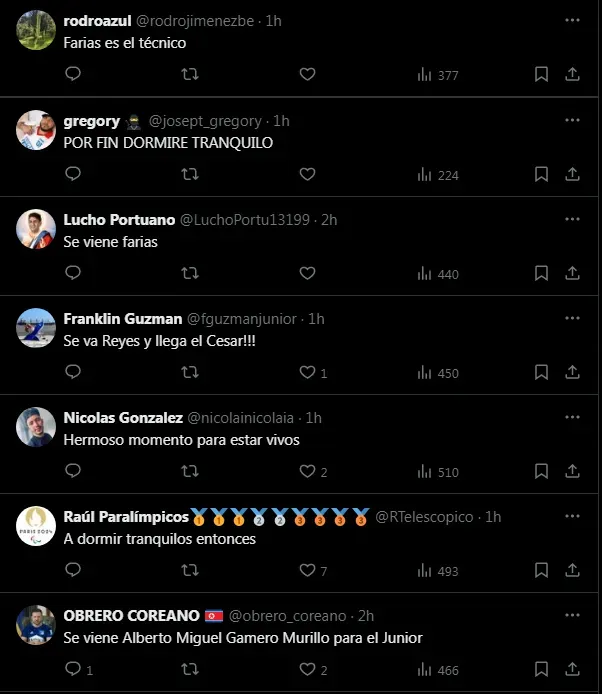The height and width of the screenshot is (694, 602).
Task: Open Nicolas Gonzalez's profile avatar
Action: tap(36, 428)
